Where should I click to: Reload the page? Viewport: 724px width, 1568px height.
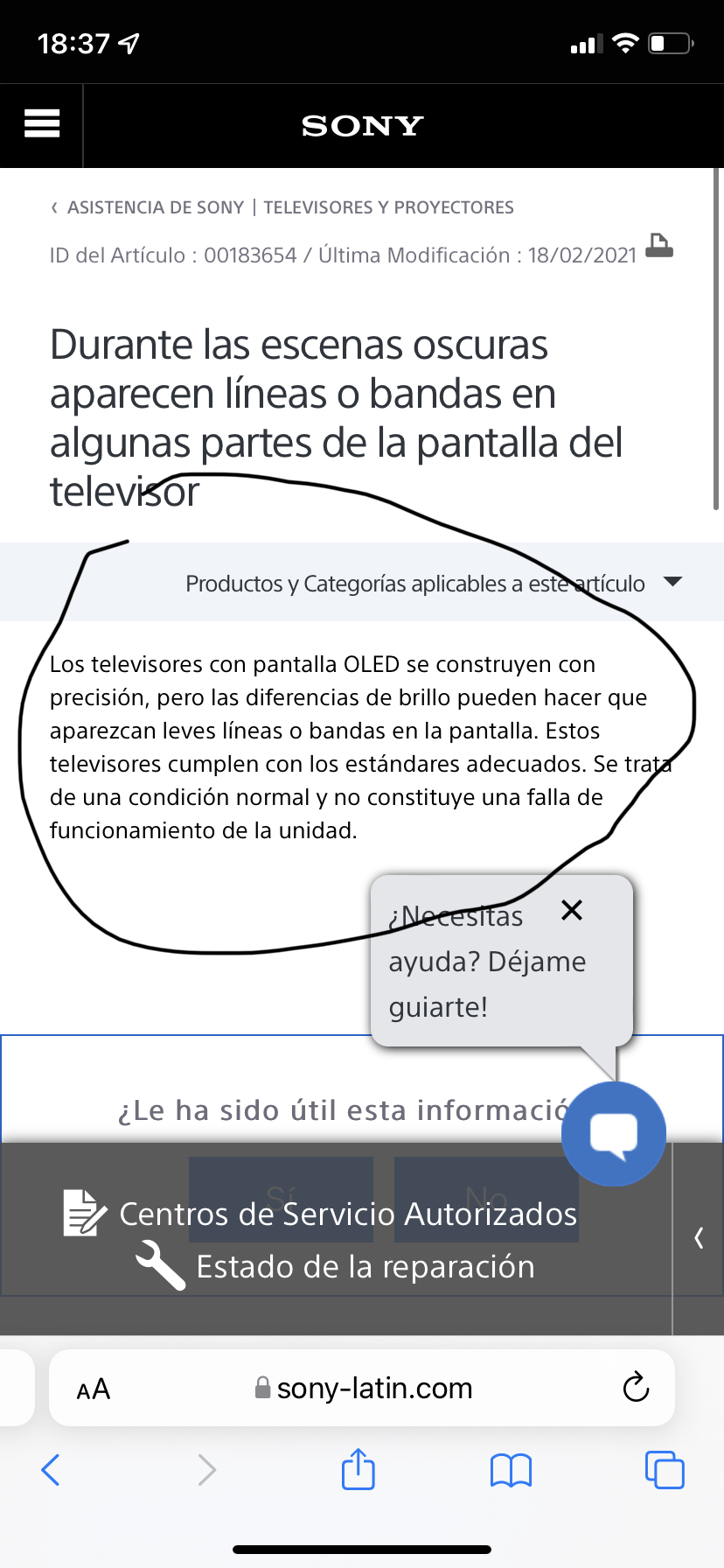pyautogui.click(x=636, y=1387)
